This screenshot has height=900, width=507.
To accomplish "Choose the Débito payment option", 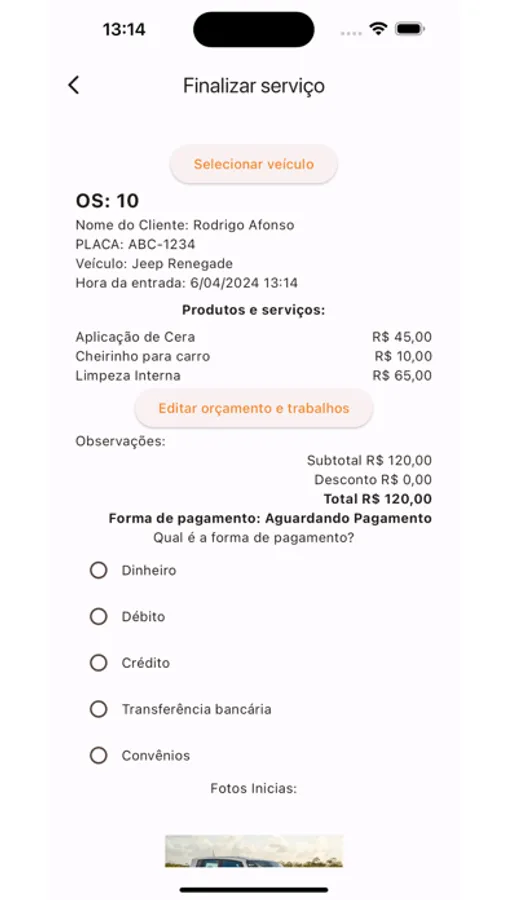I will (99, 616).
